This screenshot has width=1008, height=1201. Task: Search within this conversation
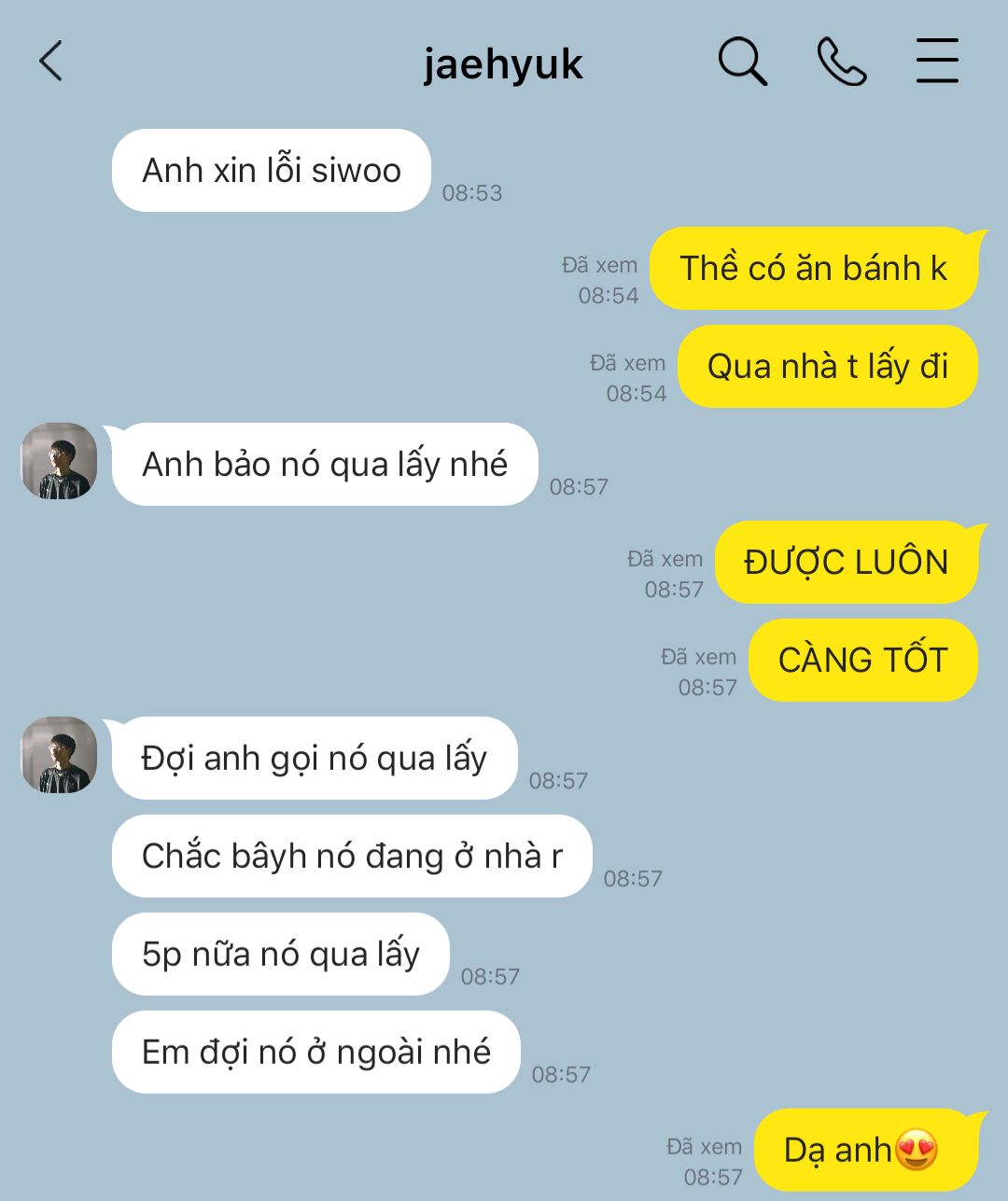click(742, 62)
